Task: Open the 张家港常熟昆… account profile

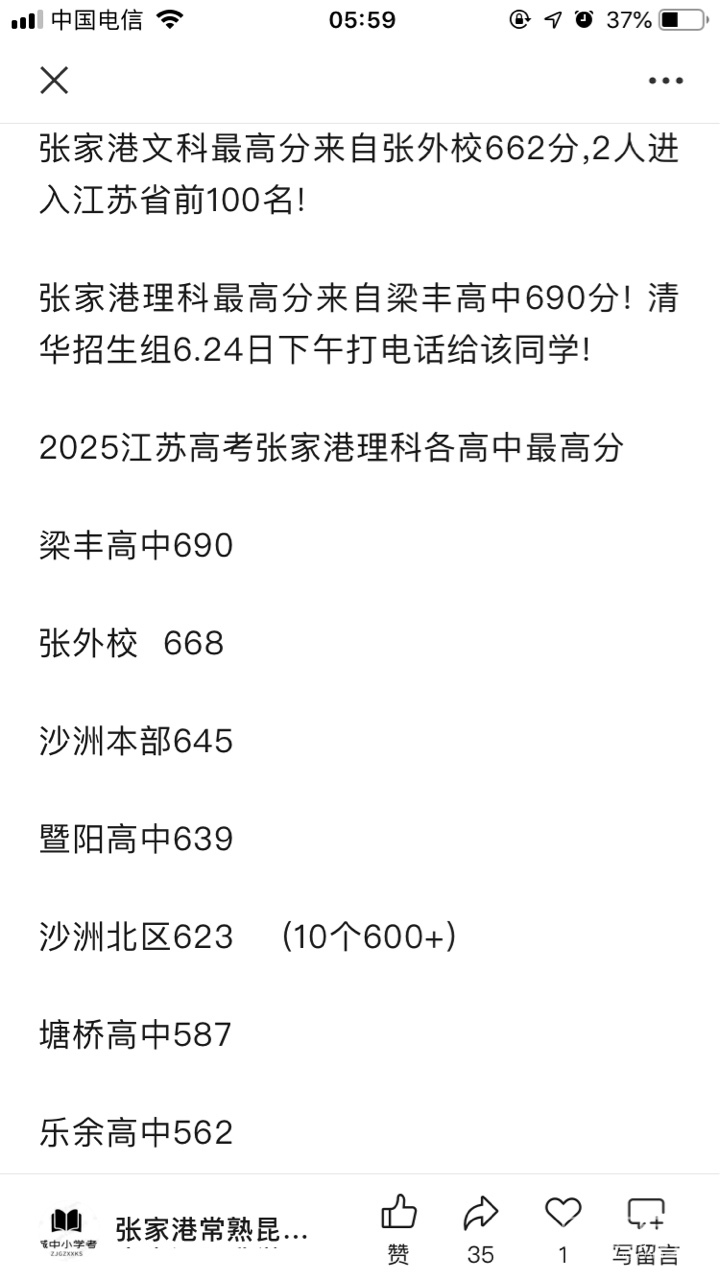Action: [x=212, y=1229]
